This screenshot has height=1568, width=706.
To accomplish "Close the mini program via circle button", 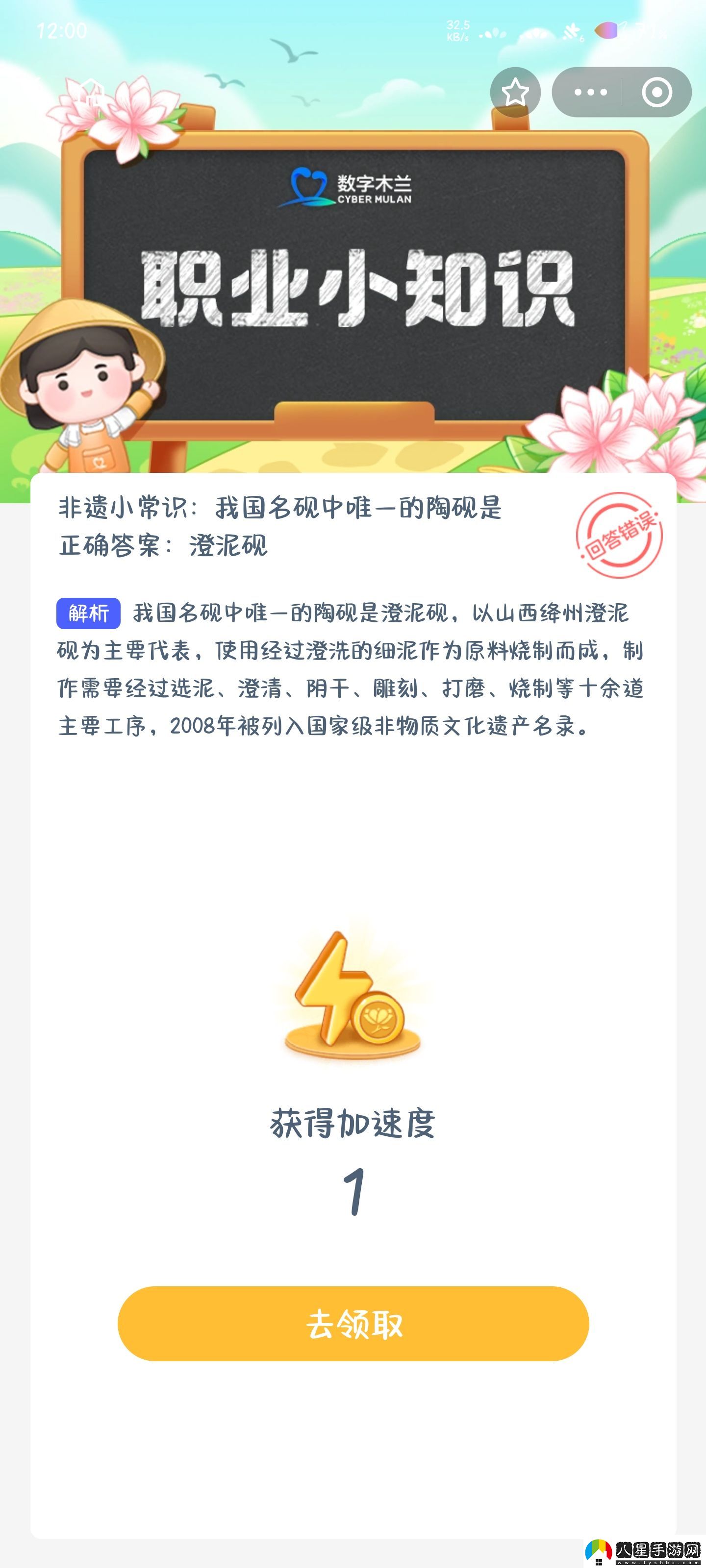I will 656,92.
